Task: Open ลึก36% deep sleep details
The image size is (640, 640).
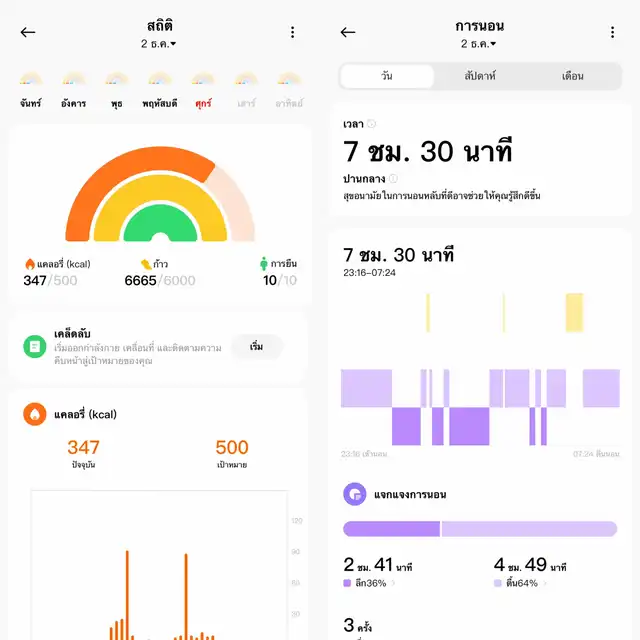Action: 372,583
